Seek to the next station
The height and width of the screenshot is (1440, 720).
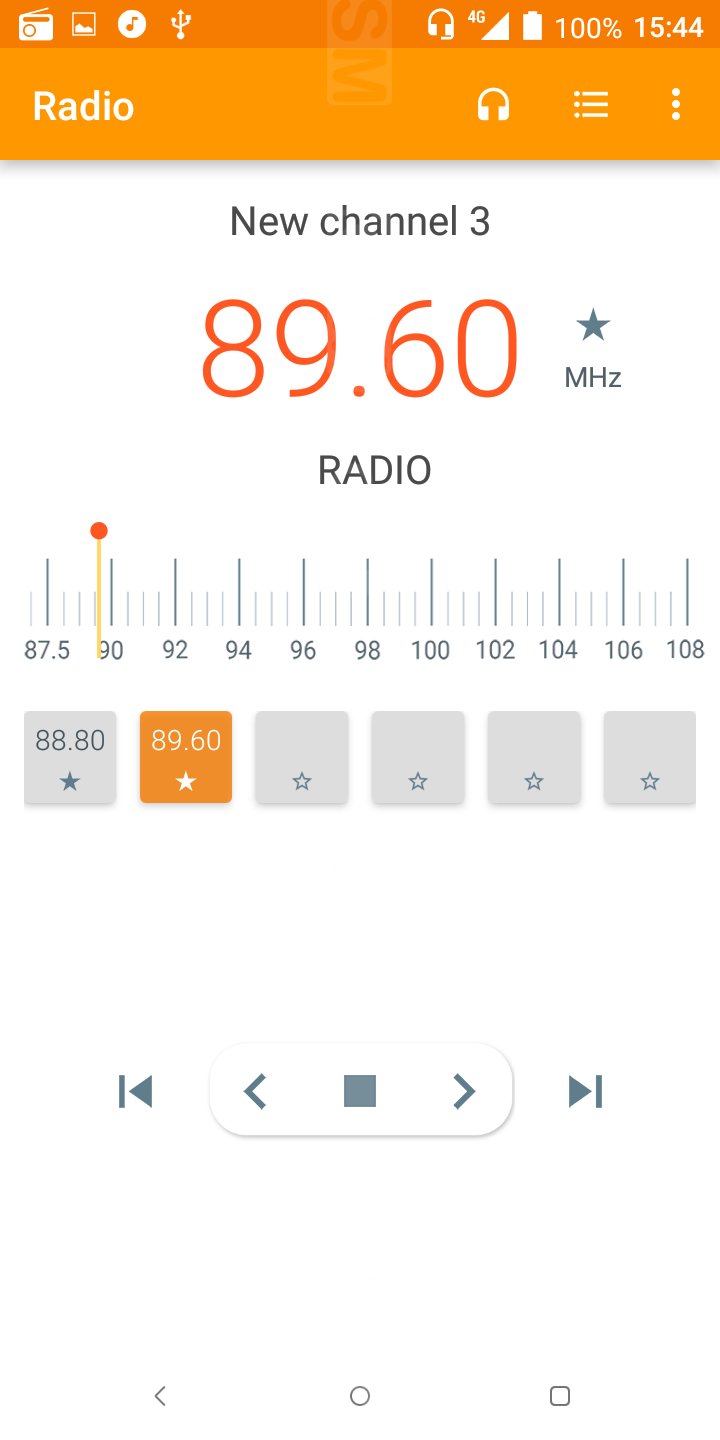[x=585, y=1091]
